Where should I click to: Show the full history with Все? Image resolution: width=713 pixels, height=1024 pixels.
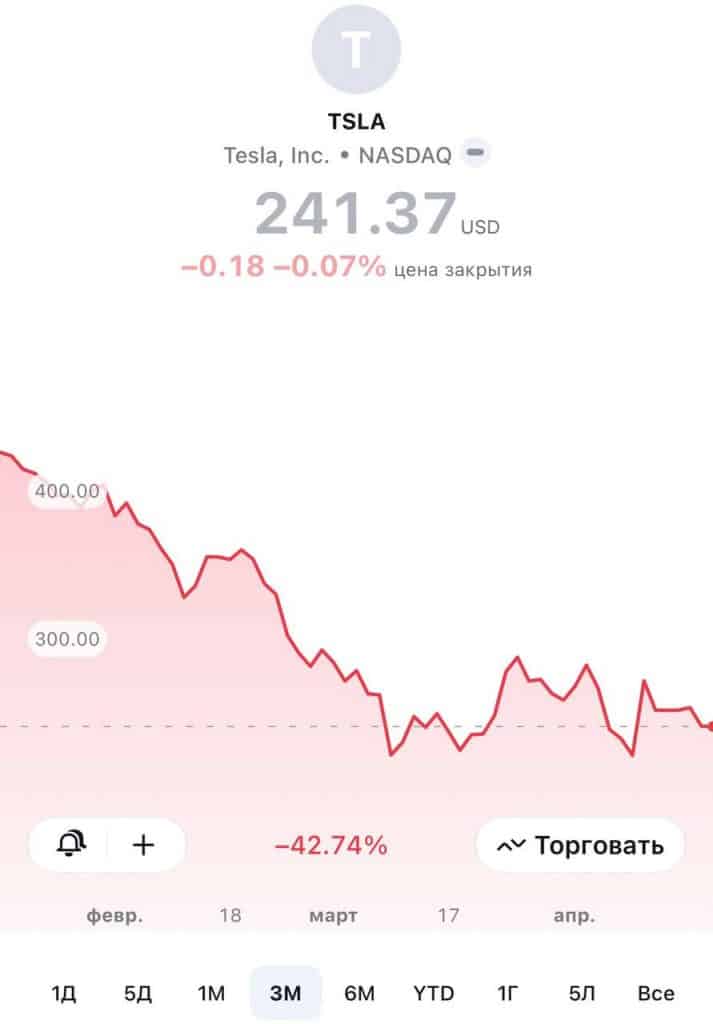655,993
